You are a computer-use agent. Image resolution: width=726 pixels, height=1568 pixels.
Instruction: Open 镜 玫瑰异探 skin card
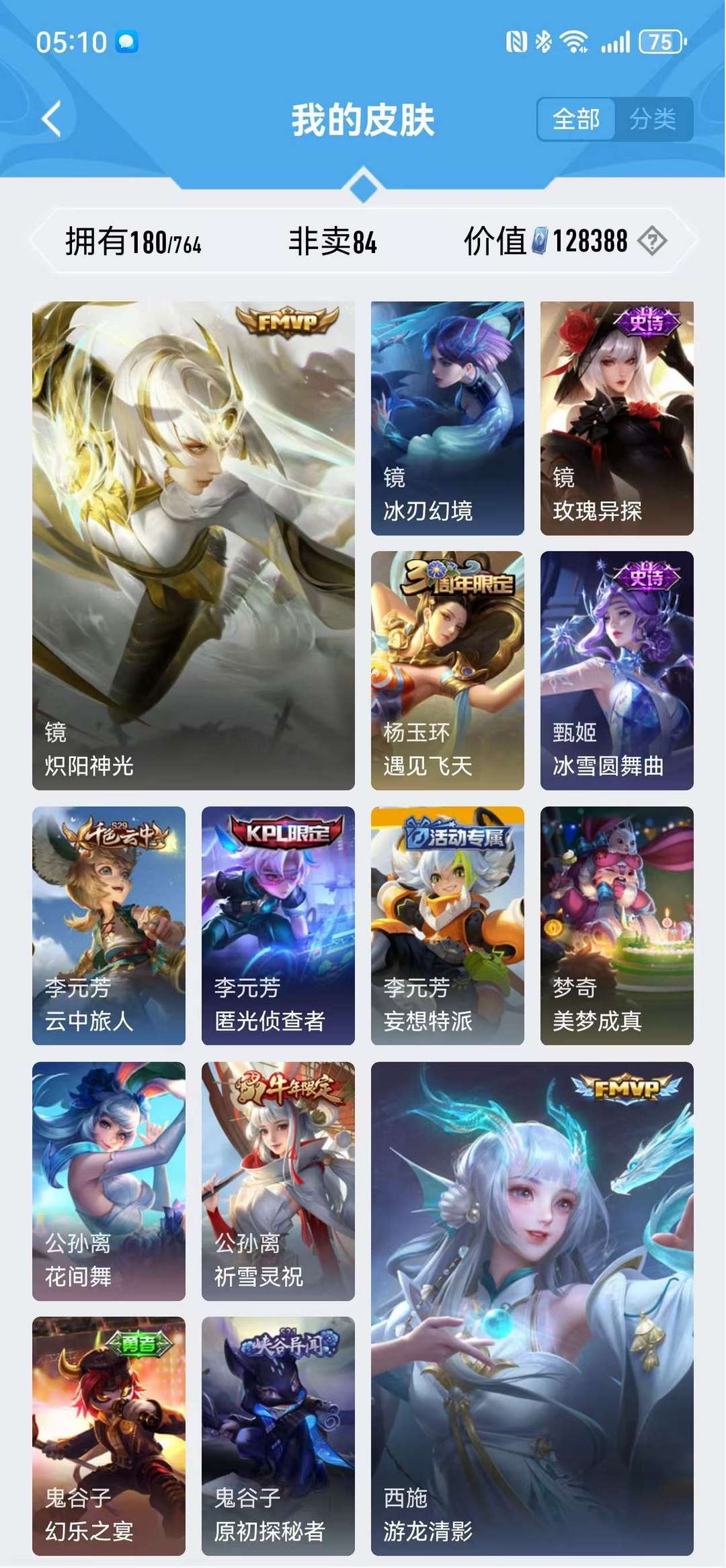(x=617, y=418)
